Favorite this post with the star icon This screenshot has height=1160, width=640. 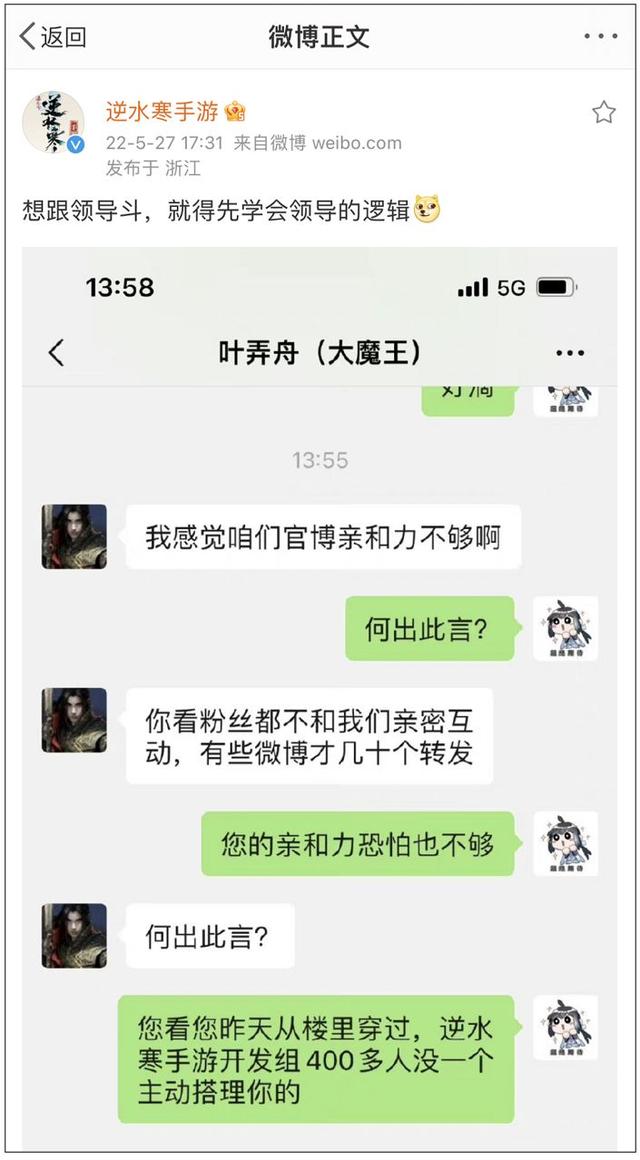[x=604, y=112]
